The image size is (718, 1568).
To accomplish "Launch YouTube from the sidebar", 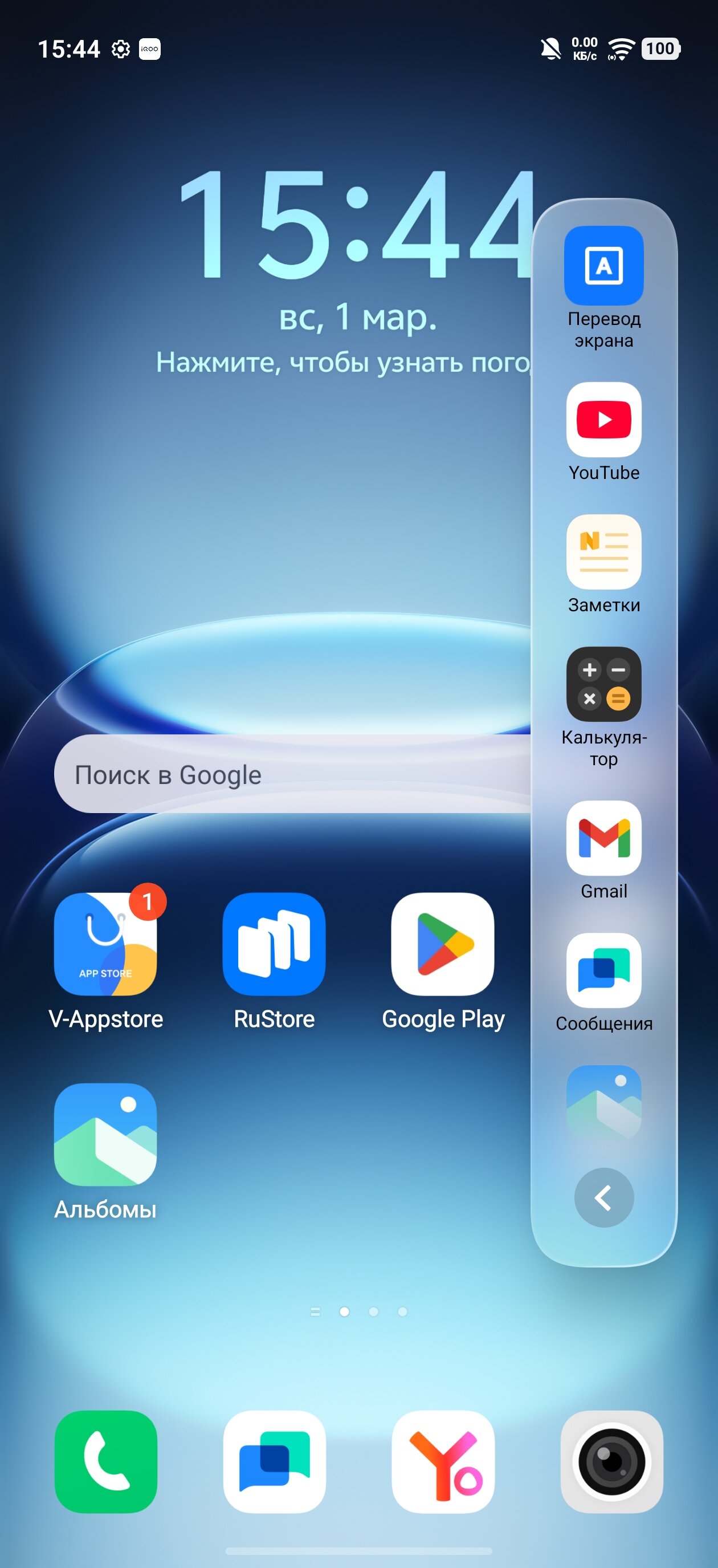I will 603,420.
